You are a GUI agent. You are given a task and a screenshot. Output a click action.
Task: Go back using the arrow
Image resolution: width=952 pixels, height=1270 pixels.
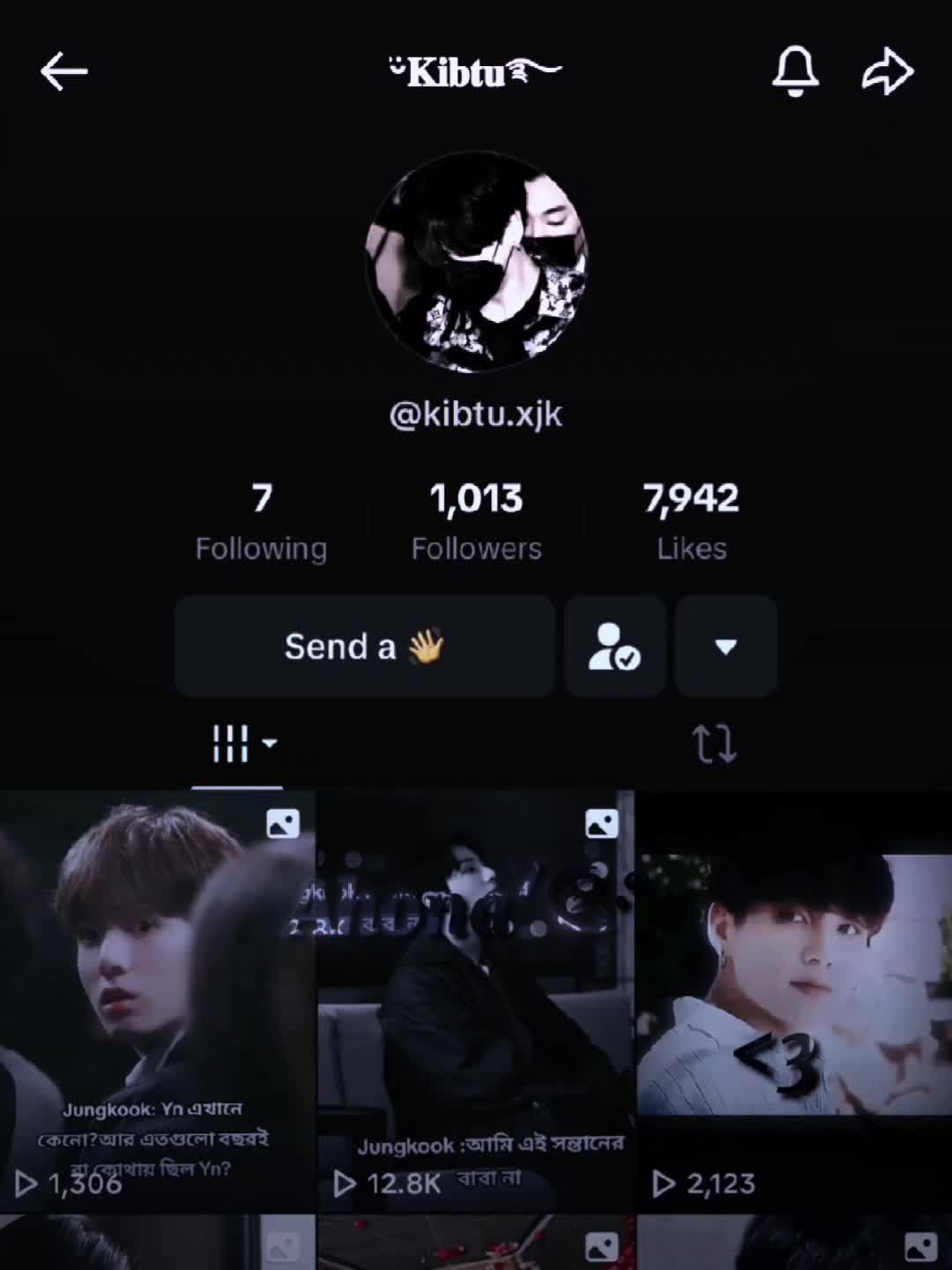63,71
